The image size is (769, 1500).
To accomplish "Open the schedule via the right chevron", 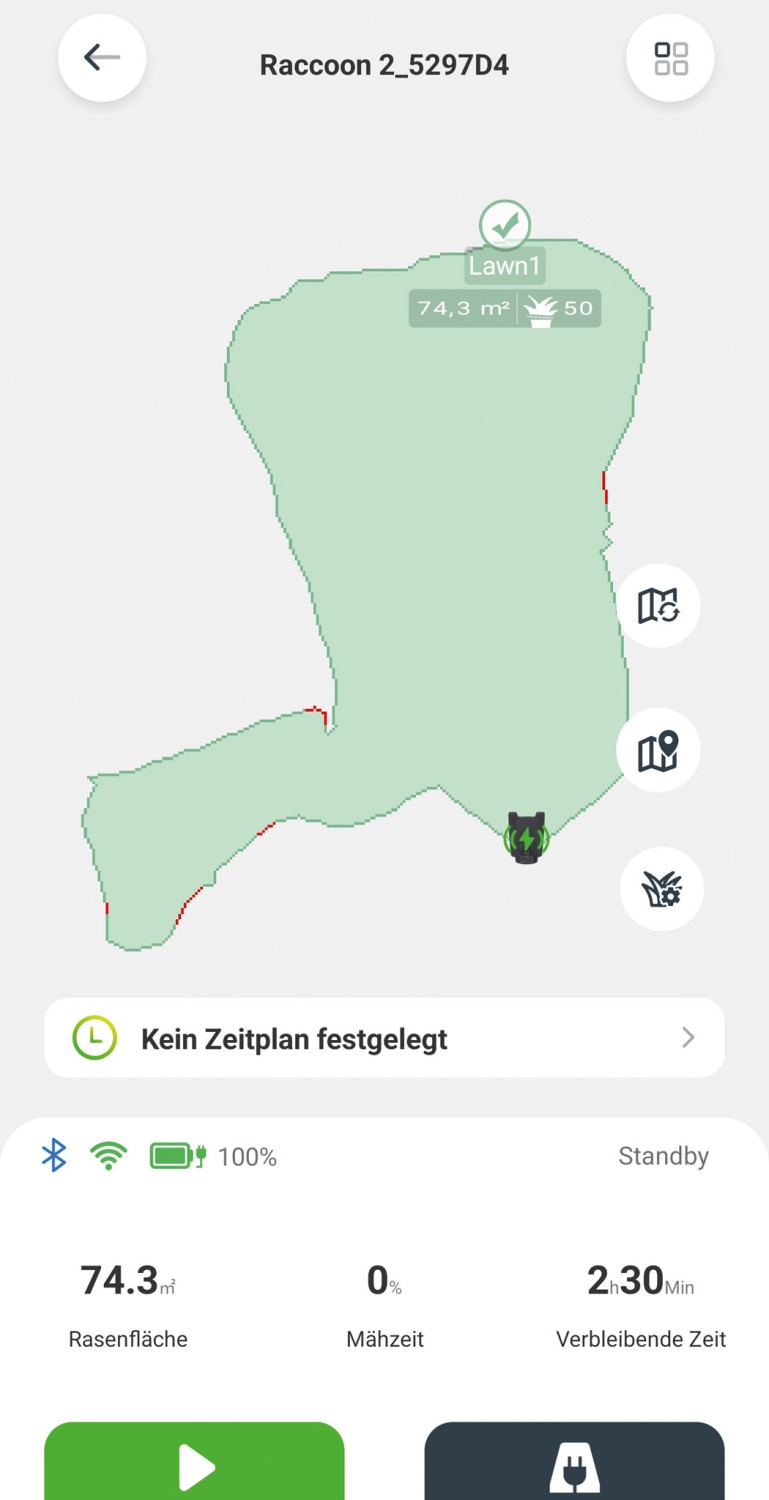I will [688, 1037].
